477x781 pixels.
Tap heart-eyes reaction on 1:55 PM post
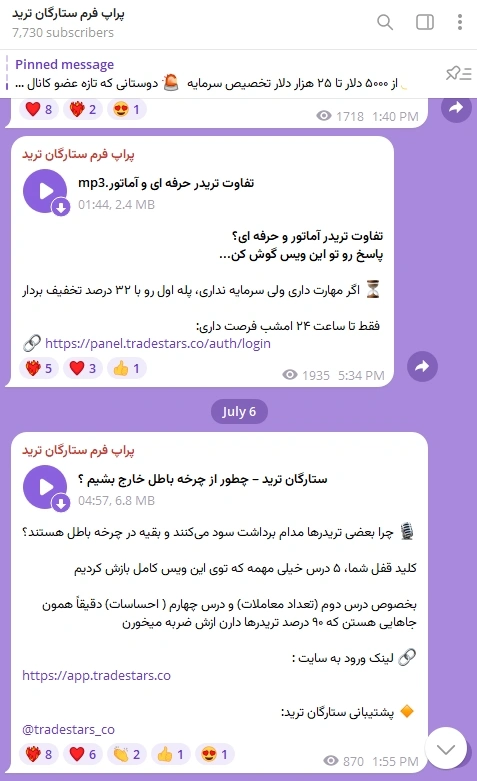coord(215,754)
